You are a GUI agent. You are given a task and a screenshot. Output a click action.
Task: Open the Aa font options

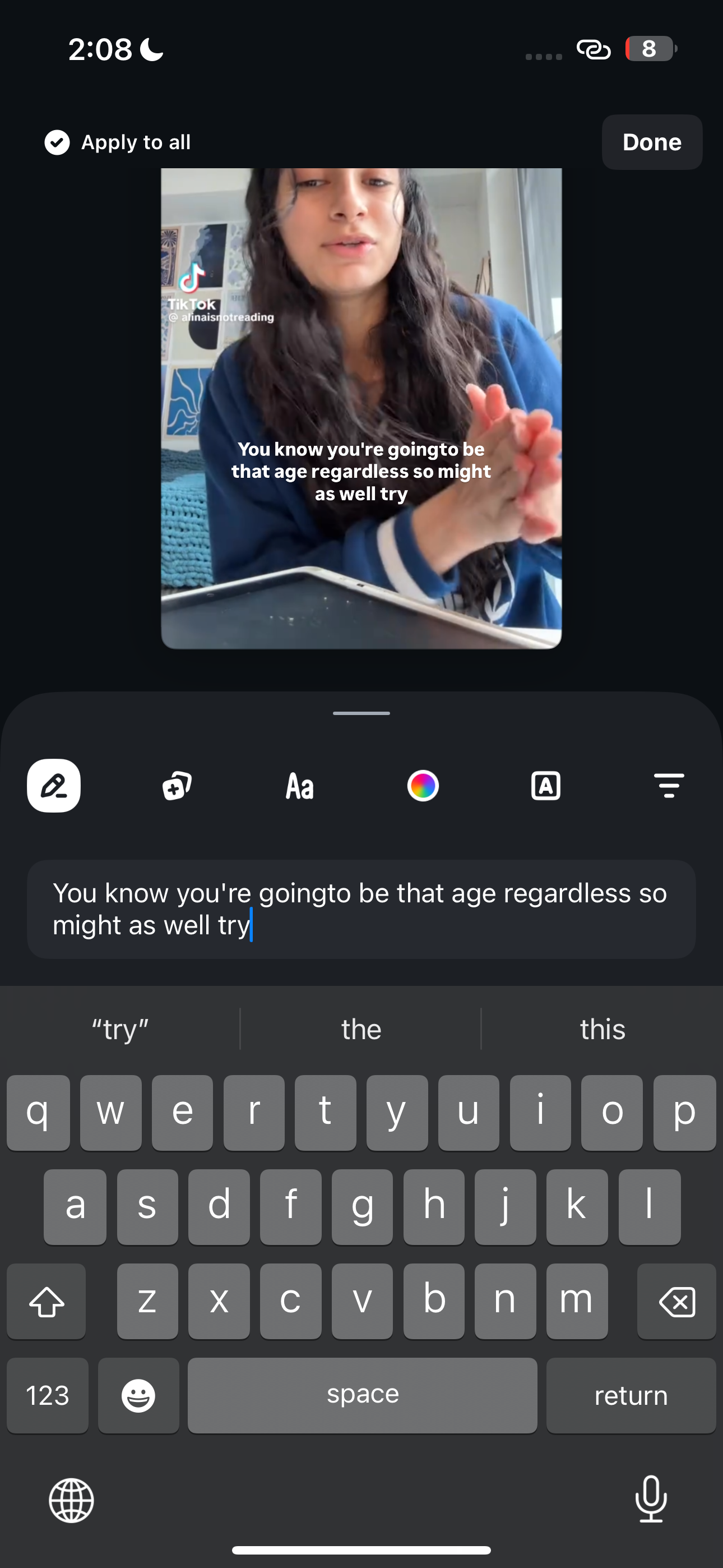click(x=300, y=785)
